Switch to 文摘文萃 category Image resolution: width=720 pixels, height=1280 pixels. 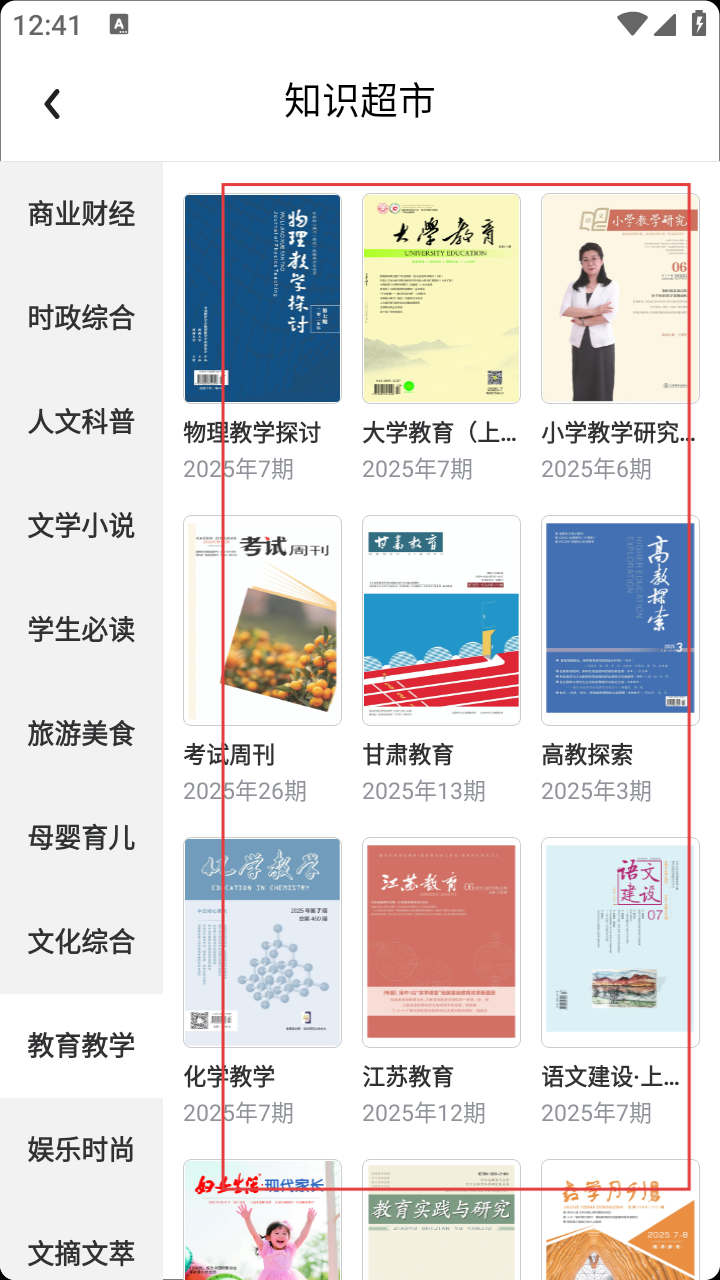81,1253
